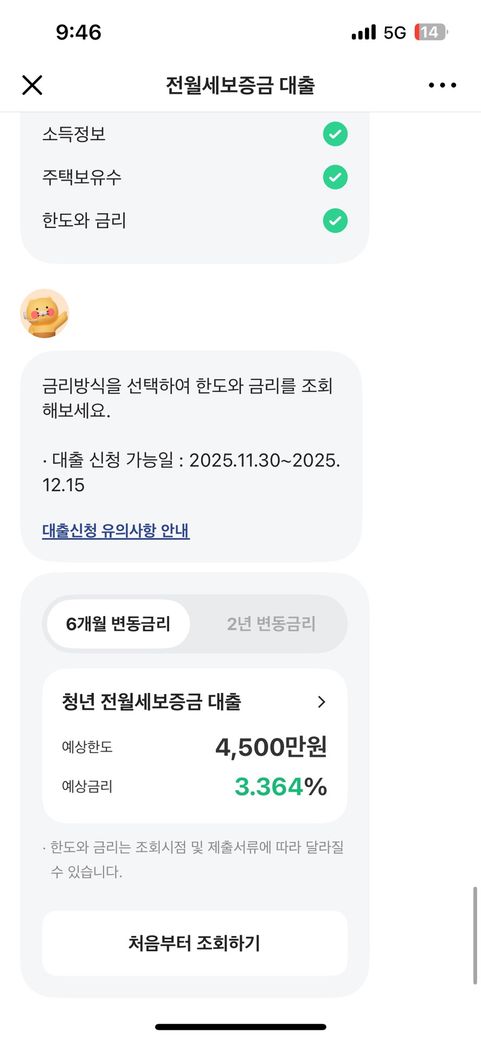The height and width of the screenshot is (1040, 481).
Task: Open 대출신청 유의사항 안내 link
Action: tap(116, 531)
